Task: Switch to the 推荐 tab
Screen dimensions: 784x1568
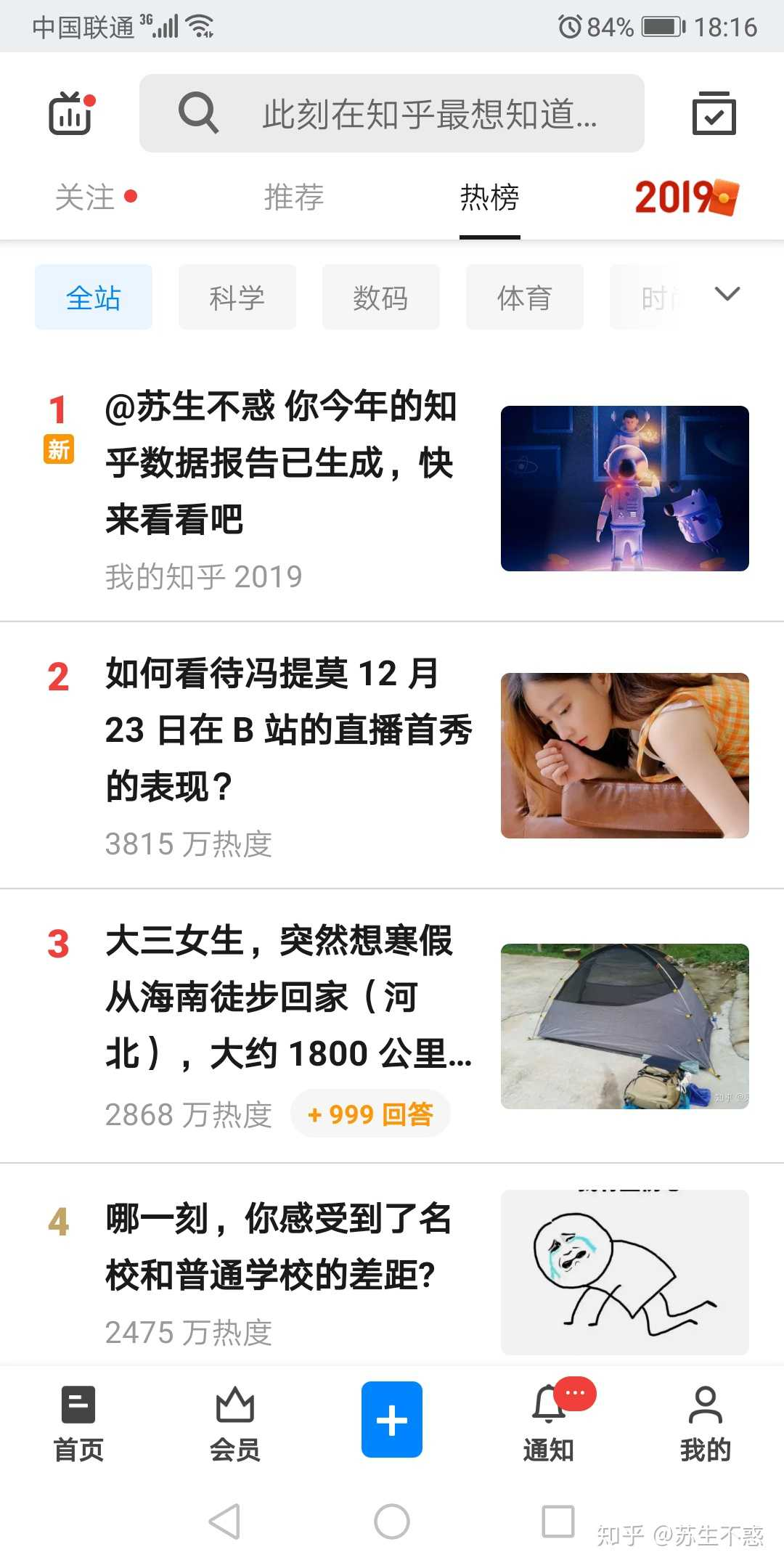Action: pyautogui.click(x=293, y=197)
